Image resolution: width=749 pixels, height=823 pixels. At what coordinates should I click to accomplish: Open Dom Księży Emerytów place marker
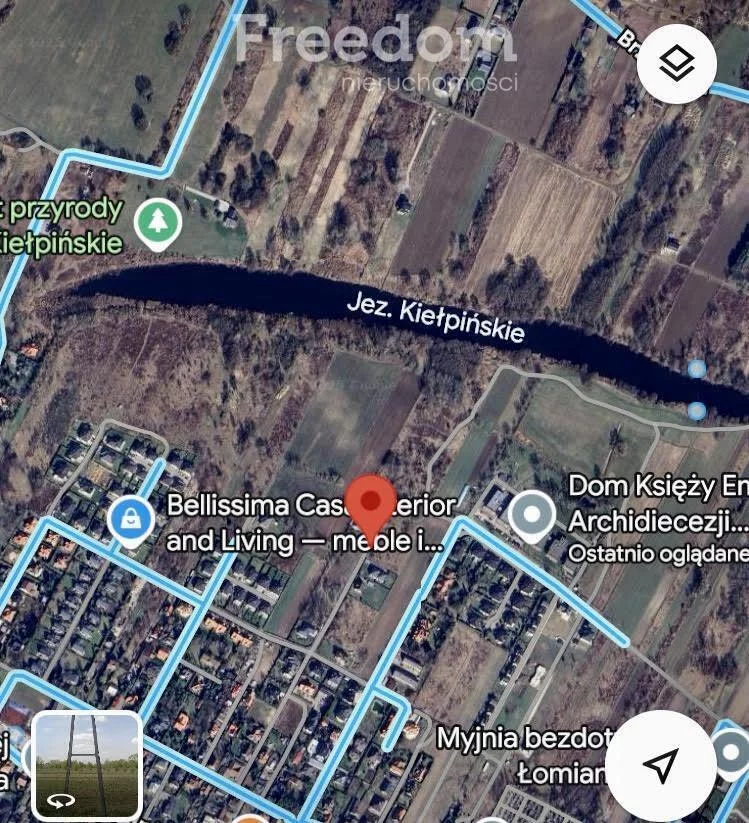coord(531,515)
